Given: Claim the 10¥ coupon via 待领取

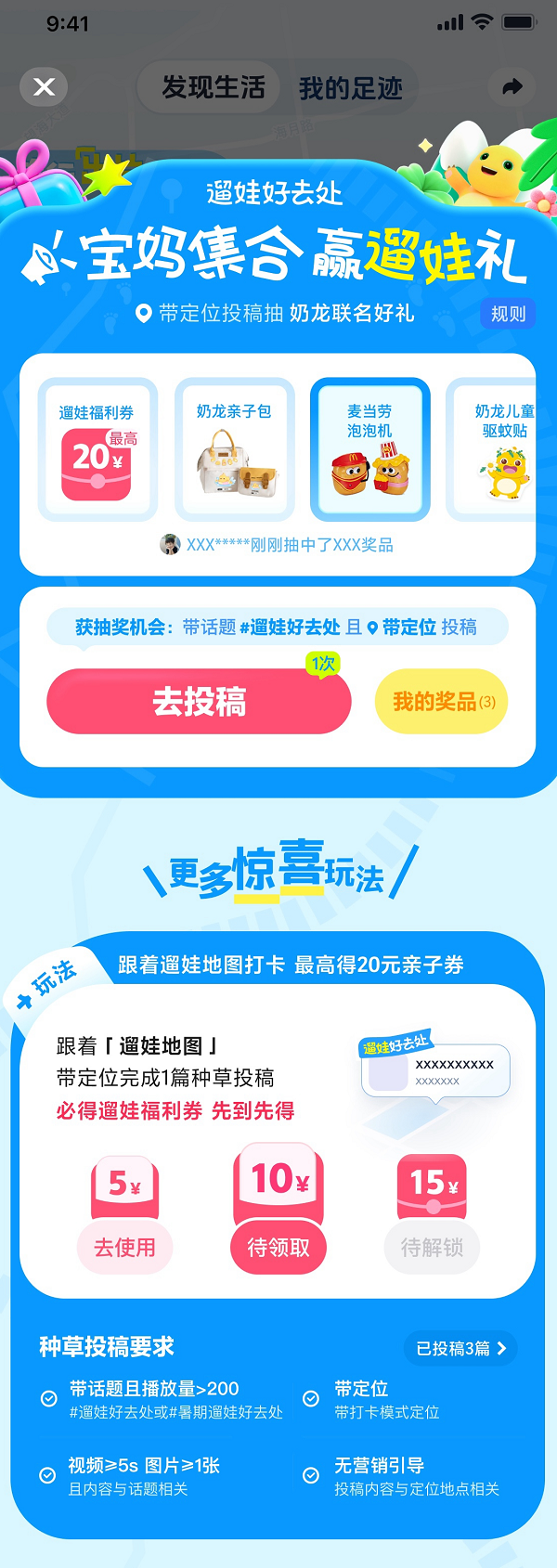Looking at the screenshot, I should coord(278,1247).
